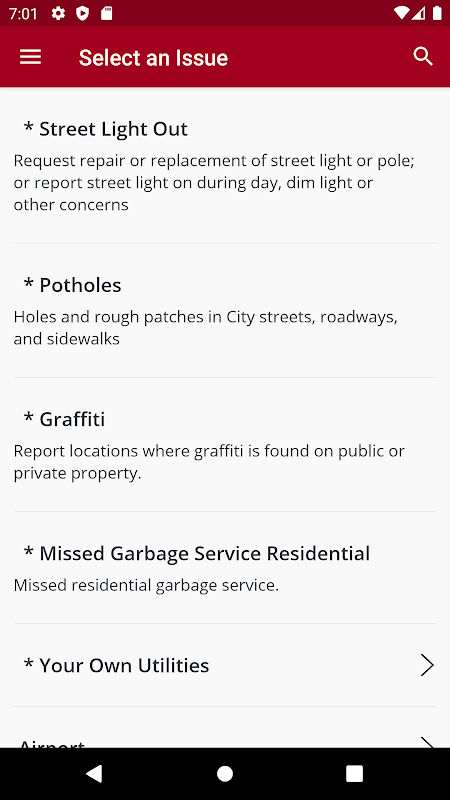Image resolution: width=450 pixels, height=800 pixels.
Task: Search issues with the magnifier icon
Action: click(x=423, y=57)
